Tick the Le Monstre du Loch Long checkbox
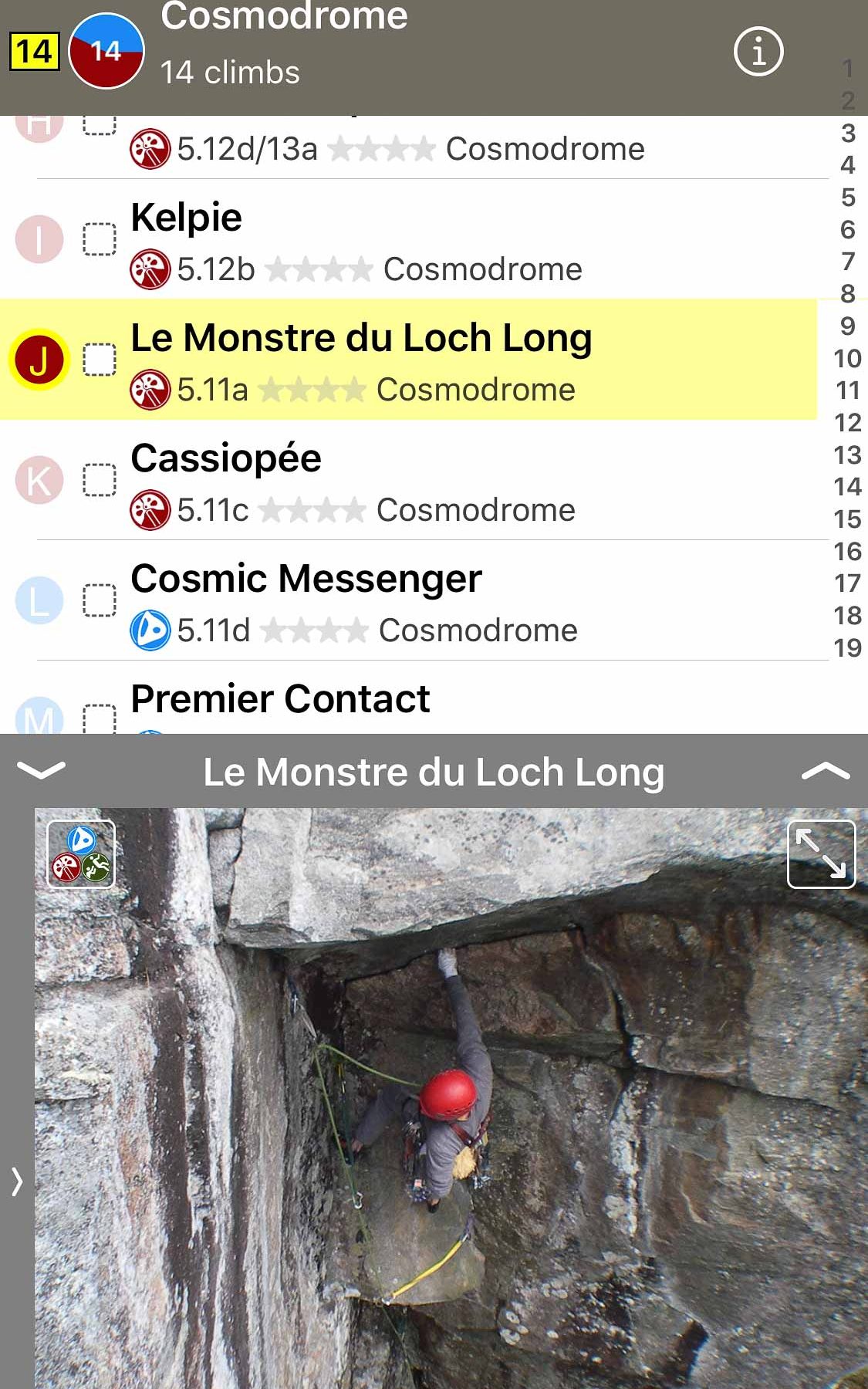Image resolution: width=868 pixels, height=1389 pixels. [100, 360]
